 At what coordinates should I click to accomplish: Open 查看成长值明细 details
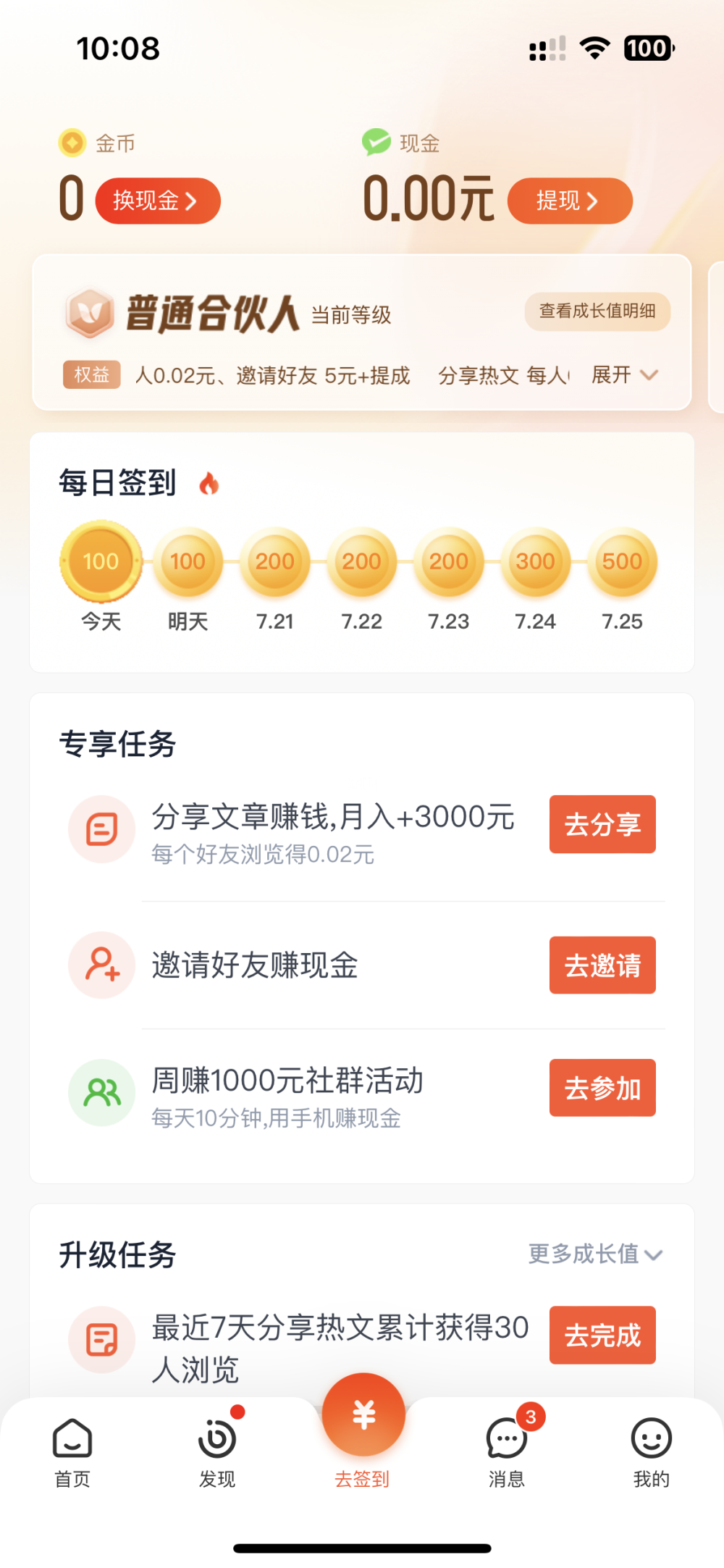click(597, 311)
